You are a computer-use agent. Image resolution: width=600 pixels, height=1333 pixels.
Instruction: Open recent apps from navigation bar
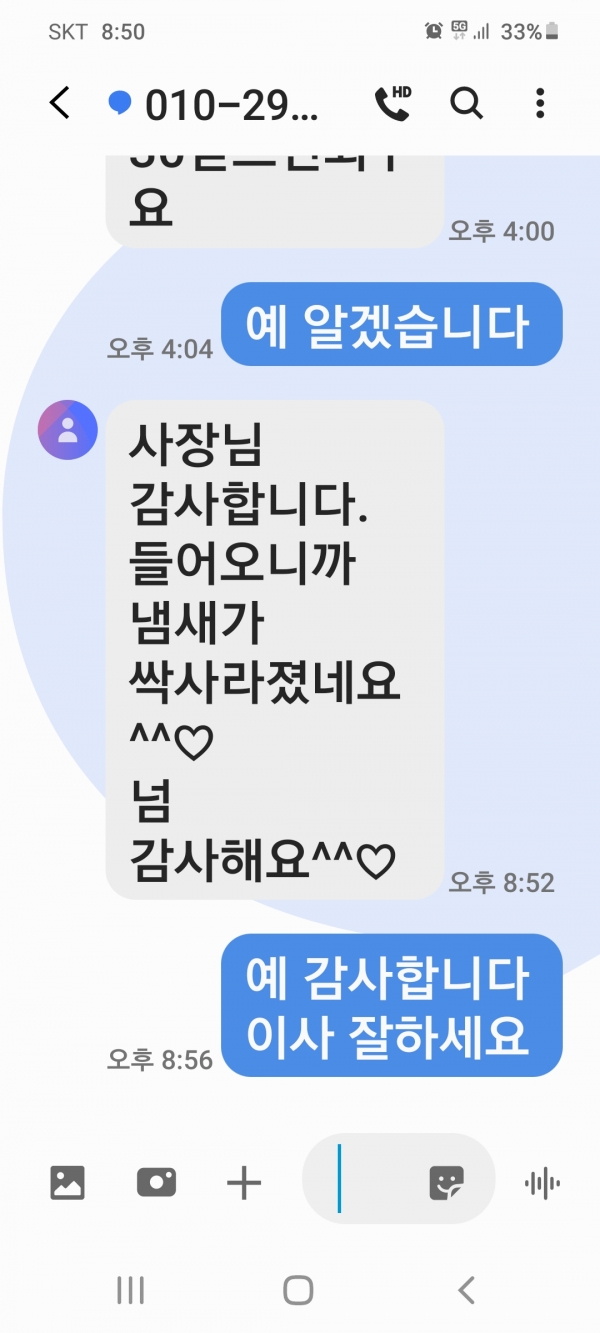130,1290
